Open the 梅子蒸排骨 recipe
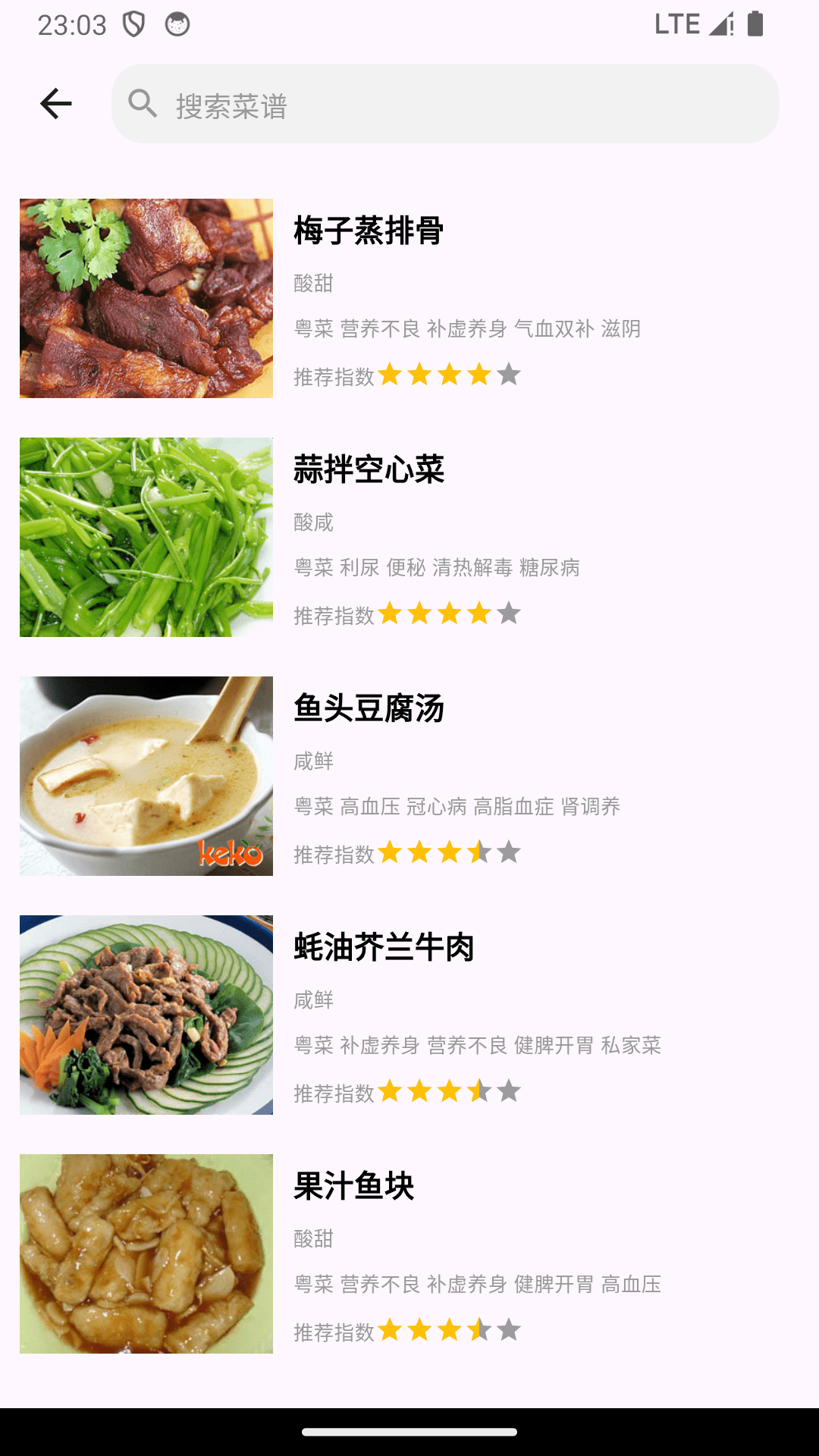 (369, 231)
